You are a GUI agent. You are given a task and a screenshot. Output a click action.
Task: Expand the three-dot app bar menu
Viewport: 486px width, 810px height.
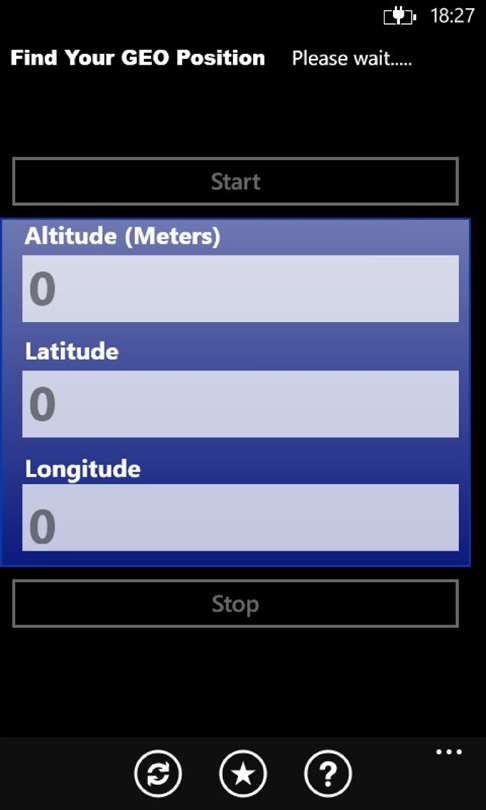tap(449, 752)
